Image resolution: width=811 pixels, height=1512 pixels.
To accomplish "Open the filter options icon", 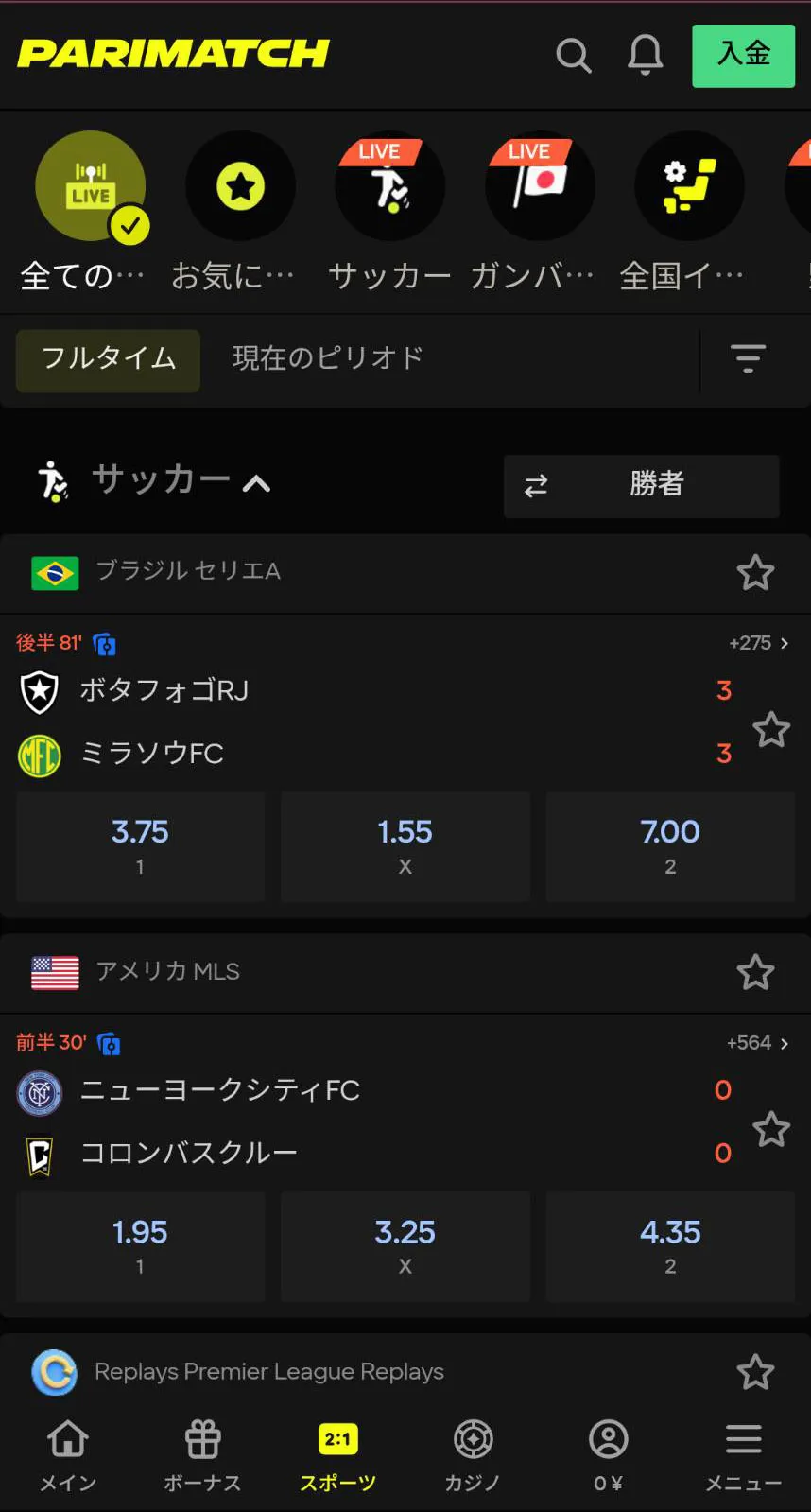I will click(748, 359).
